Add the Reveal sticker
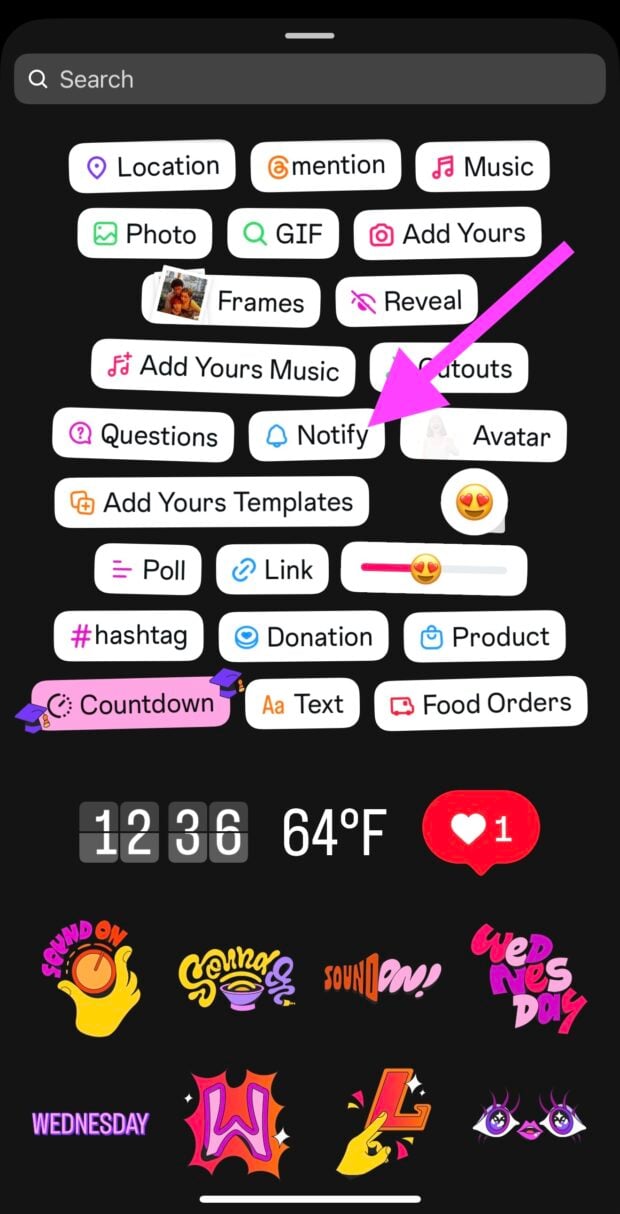The height and width of the screenshot is (1214, 620). tap(406, 301)
